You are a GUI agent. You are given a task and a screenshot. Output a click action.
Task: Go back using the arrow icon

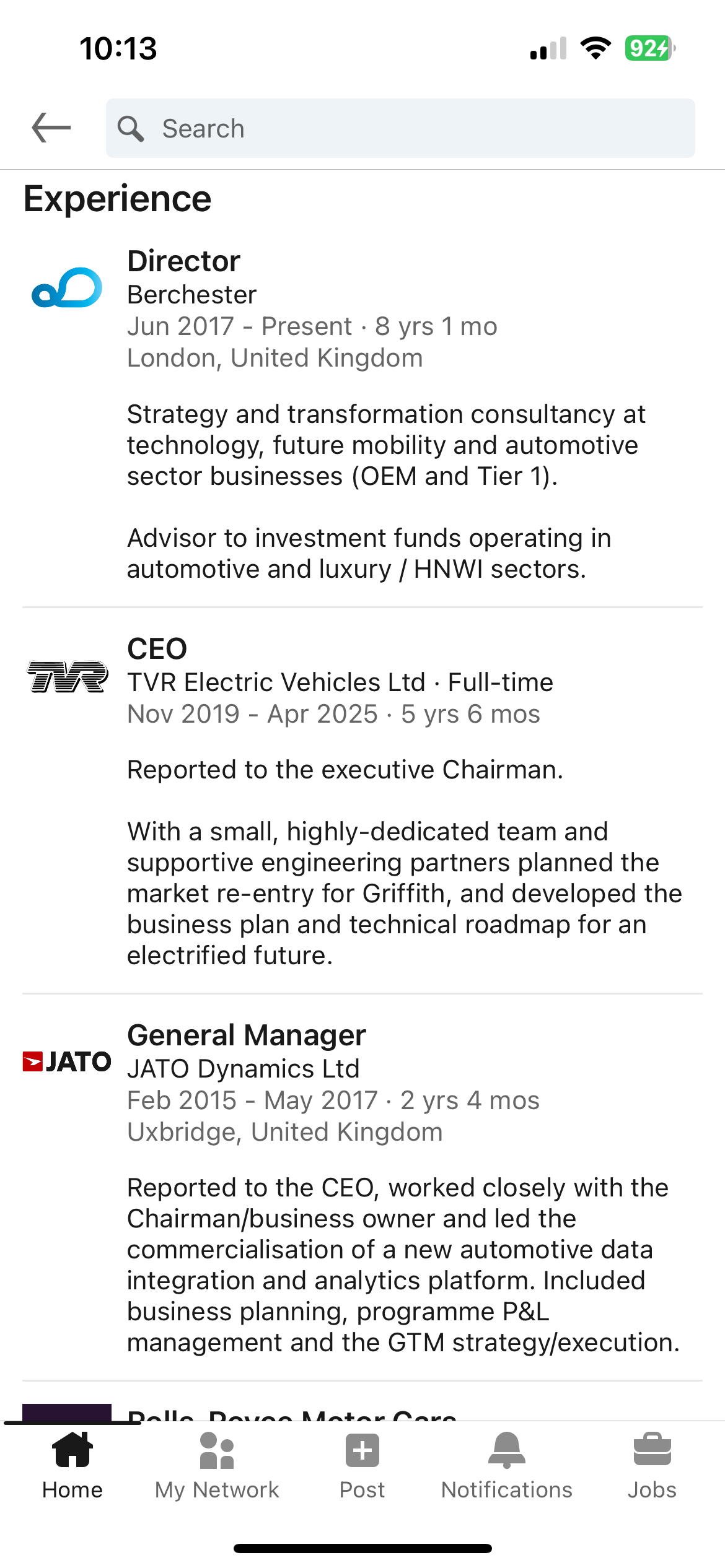pyautogui.click(x=51, y=128)
